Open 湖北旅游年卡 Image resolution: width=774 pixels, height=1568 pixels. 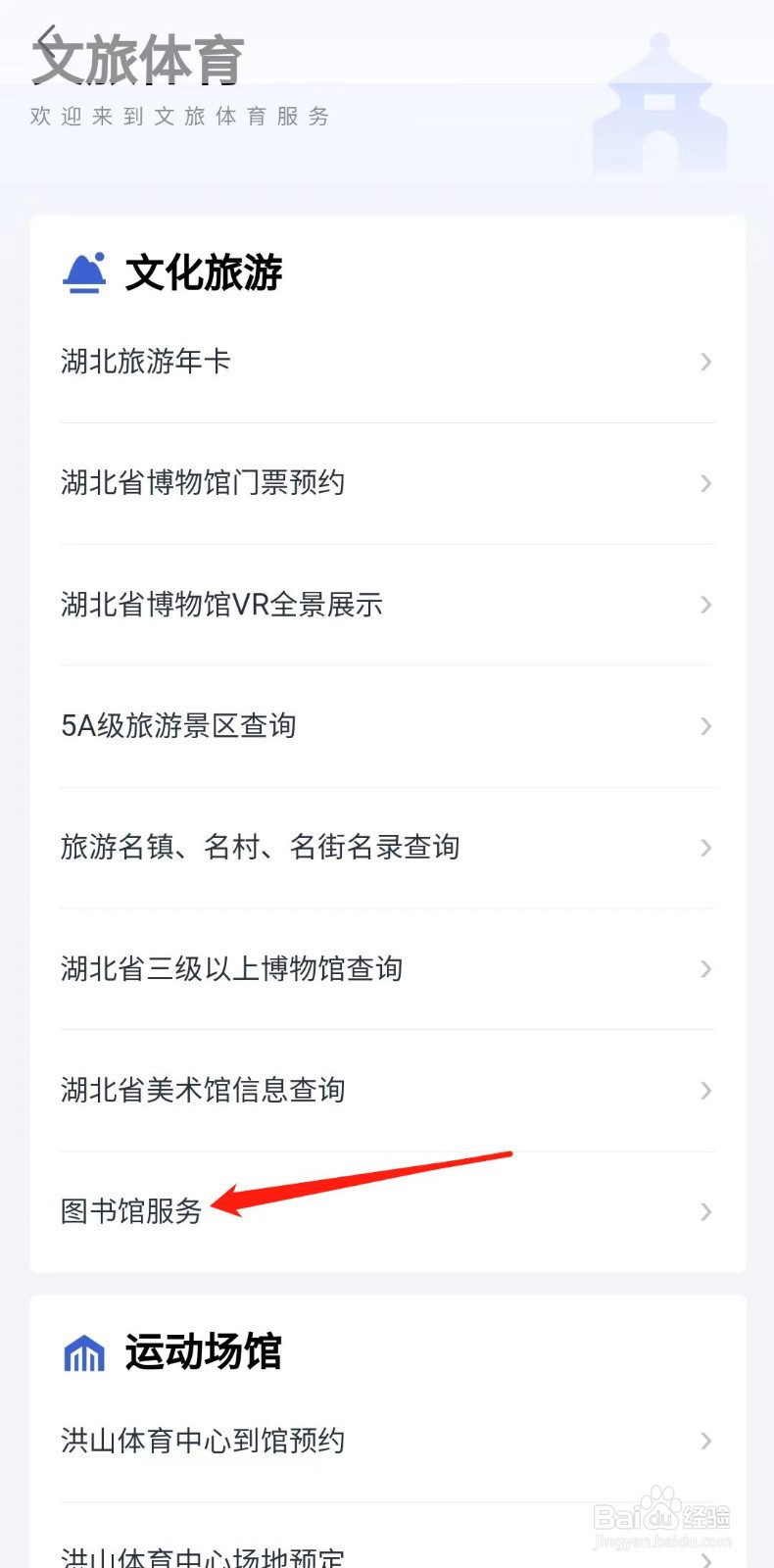point(144,362)
